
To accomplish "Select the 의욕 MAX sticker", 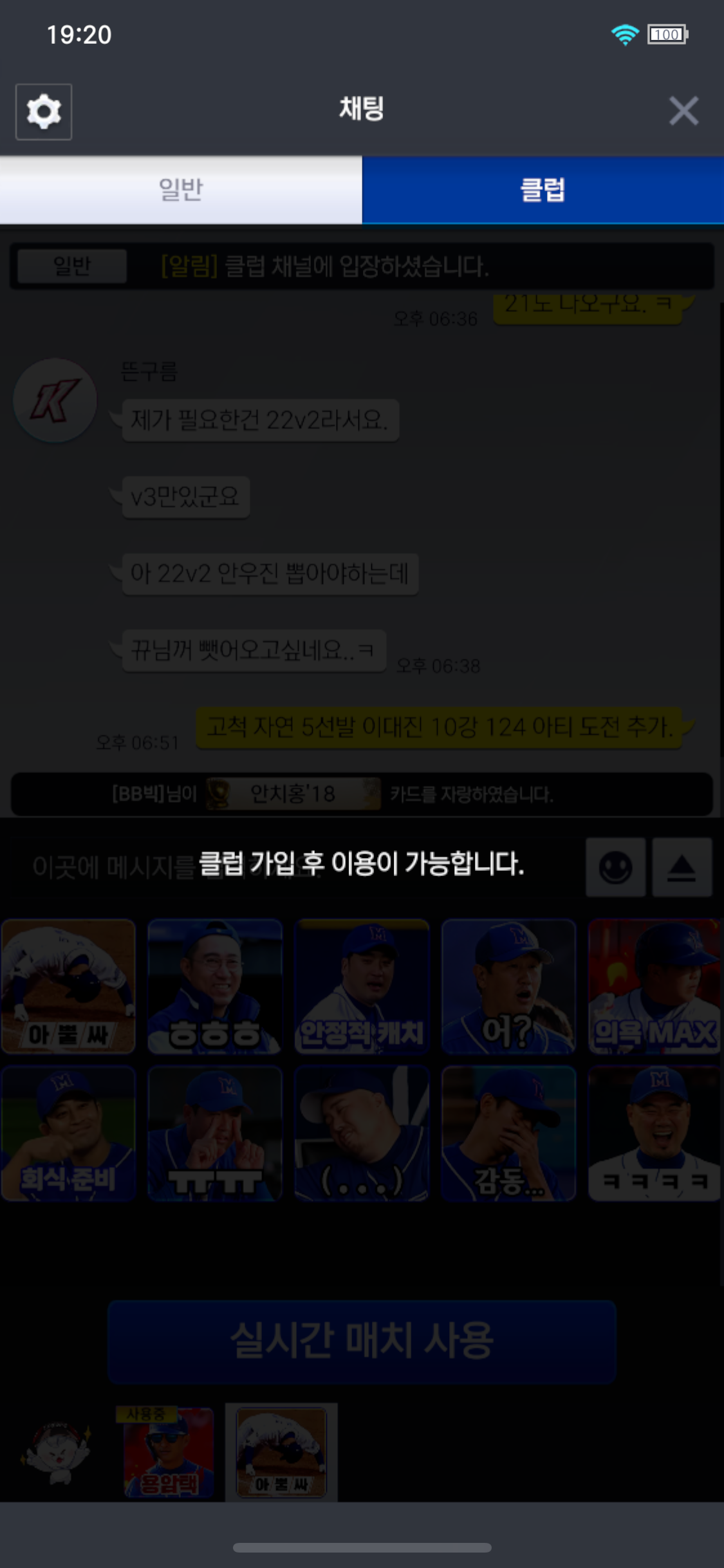I will tap(655, 986).
